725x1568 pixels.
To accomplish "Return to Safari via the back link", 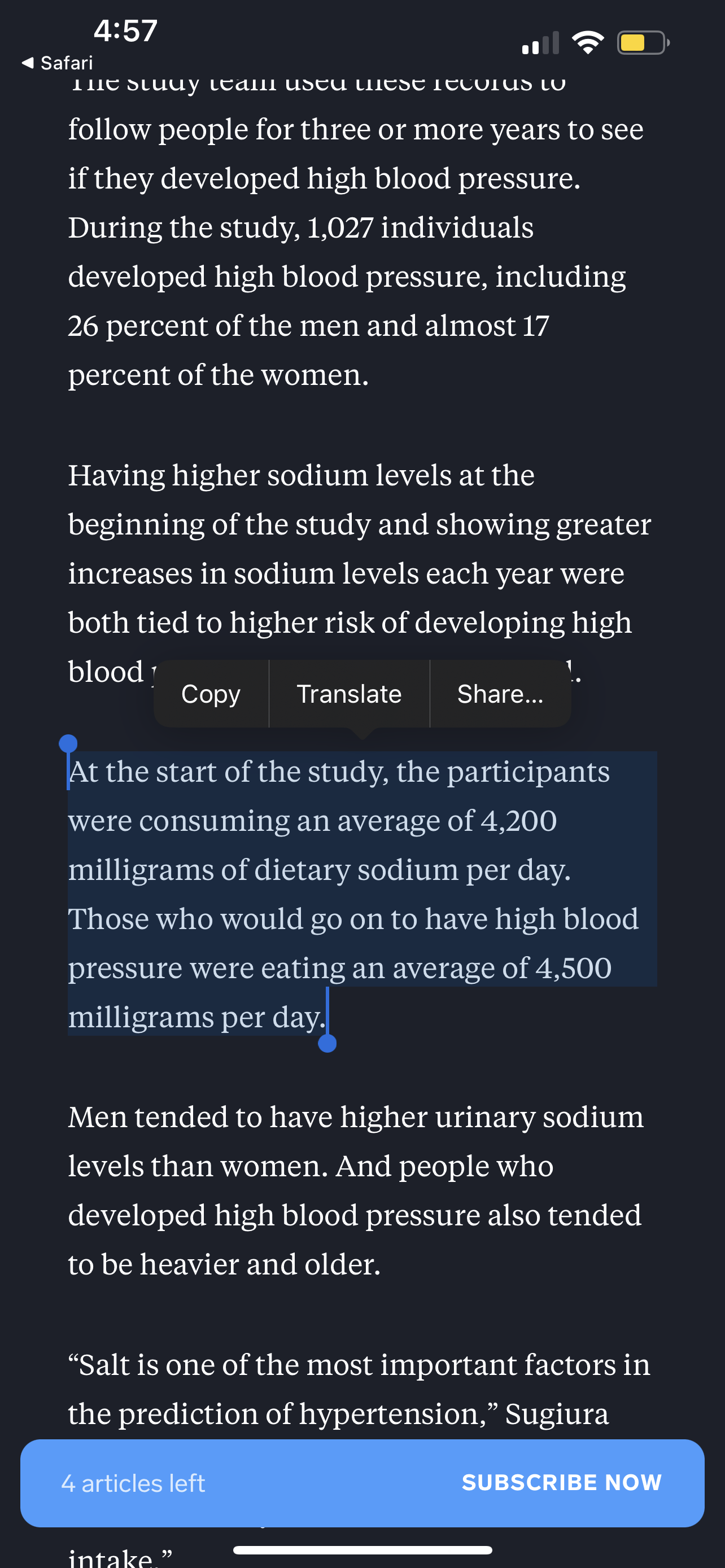I will 57,63.
